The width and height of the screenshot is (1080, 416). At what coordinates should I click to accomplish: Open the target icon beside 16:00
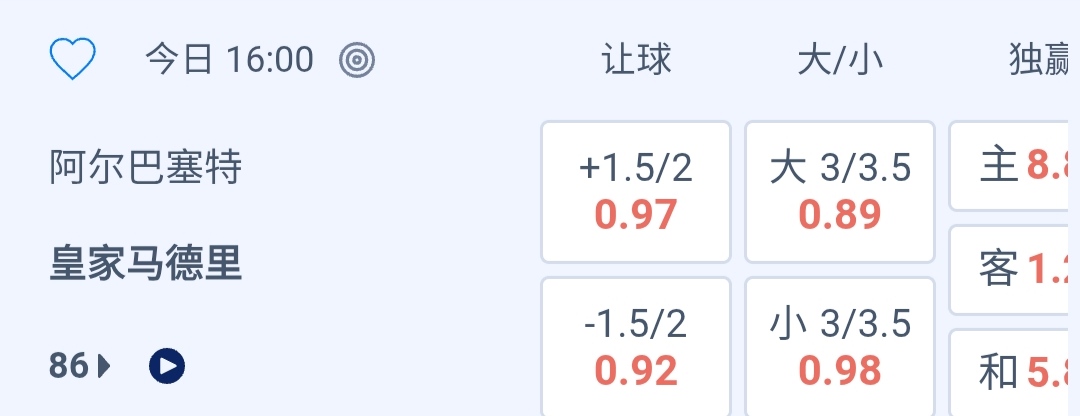coord(357,60)
